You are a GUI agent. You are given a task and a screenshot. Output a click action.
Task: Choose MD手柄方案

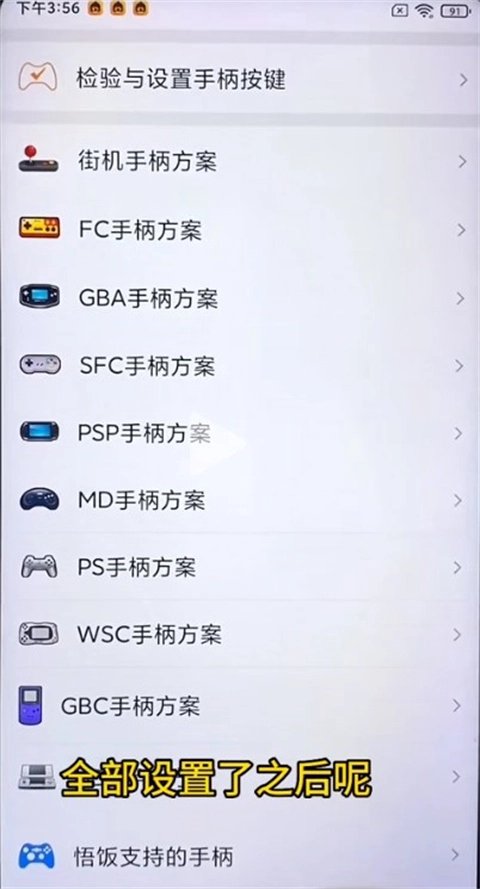pyautogui.click(x=240, y=500)
